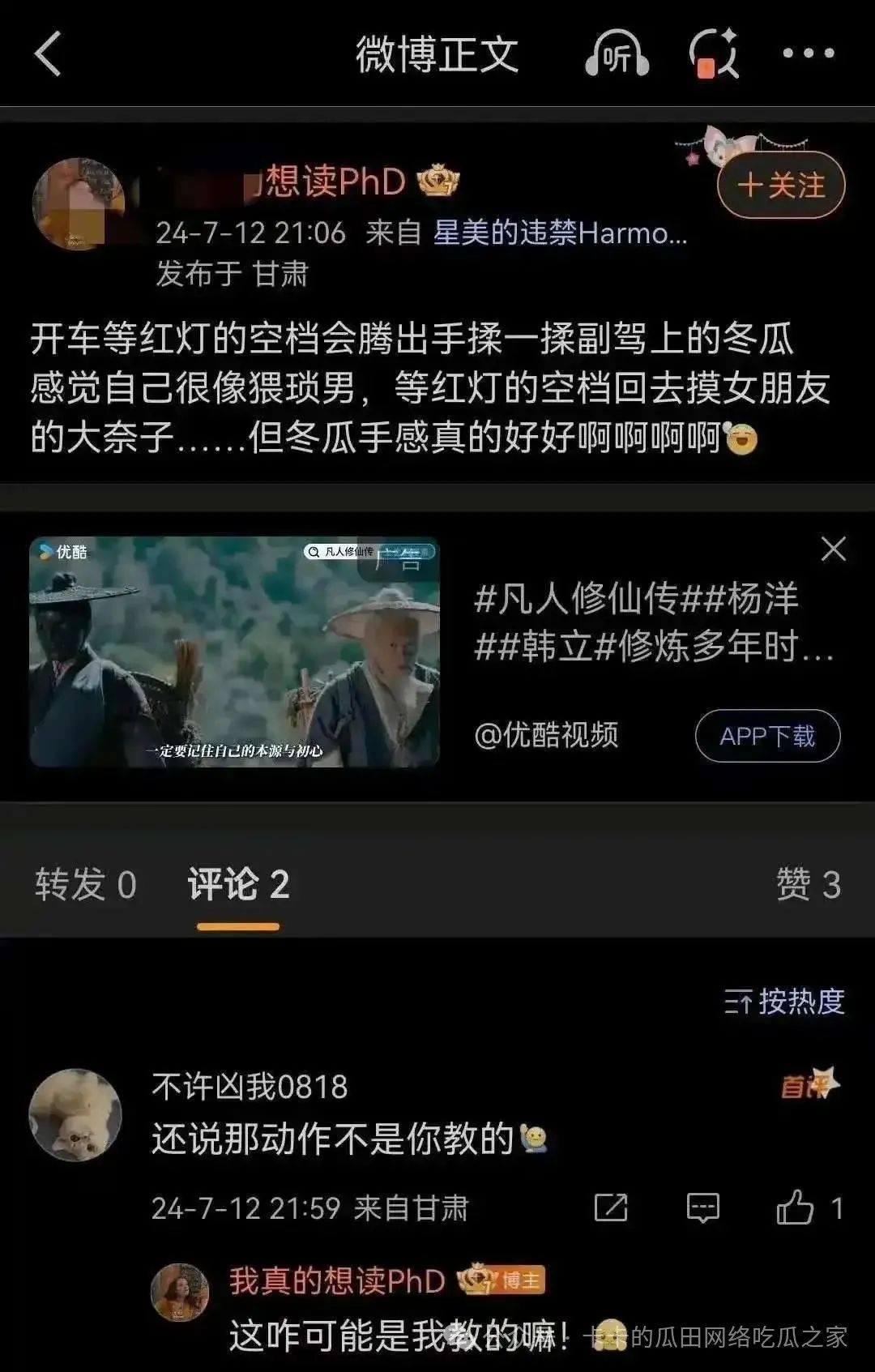
Task: Switch to the 赞 tab
Action: 808,884
